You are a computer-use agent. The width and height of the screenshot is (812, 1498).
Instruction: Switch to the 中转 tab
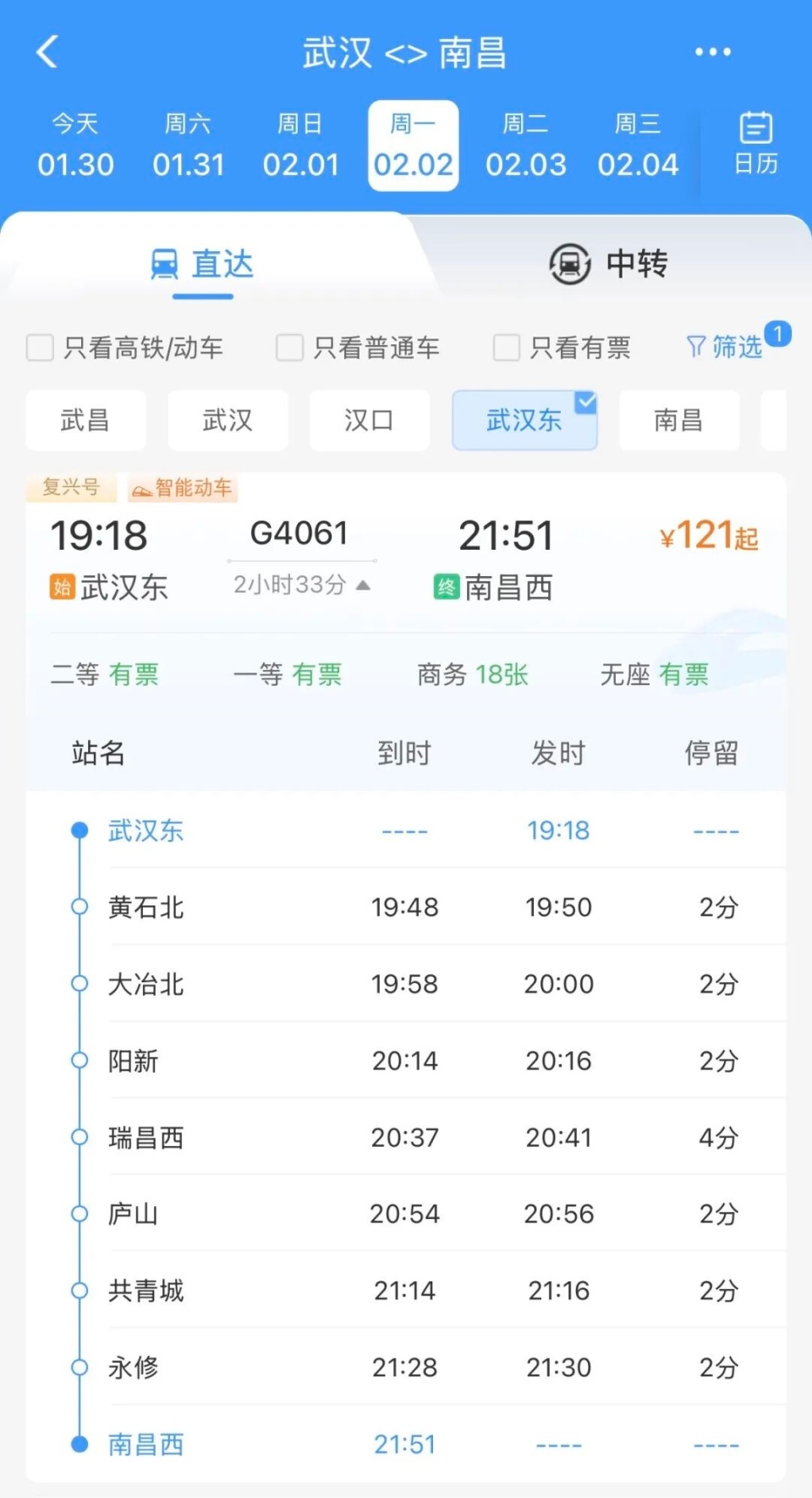pyautogui.click(x=636, y=264)
